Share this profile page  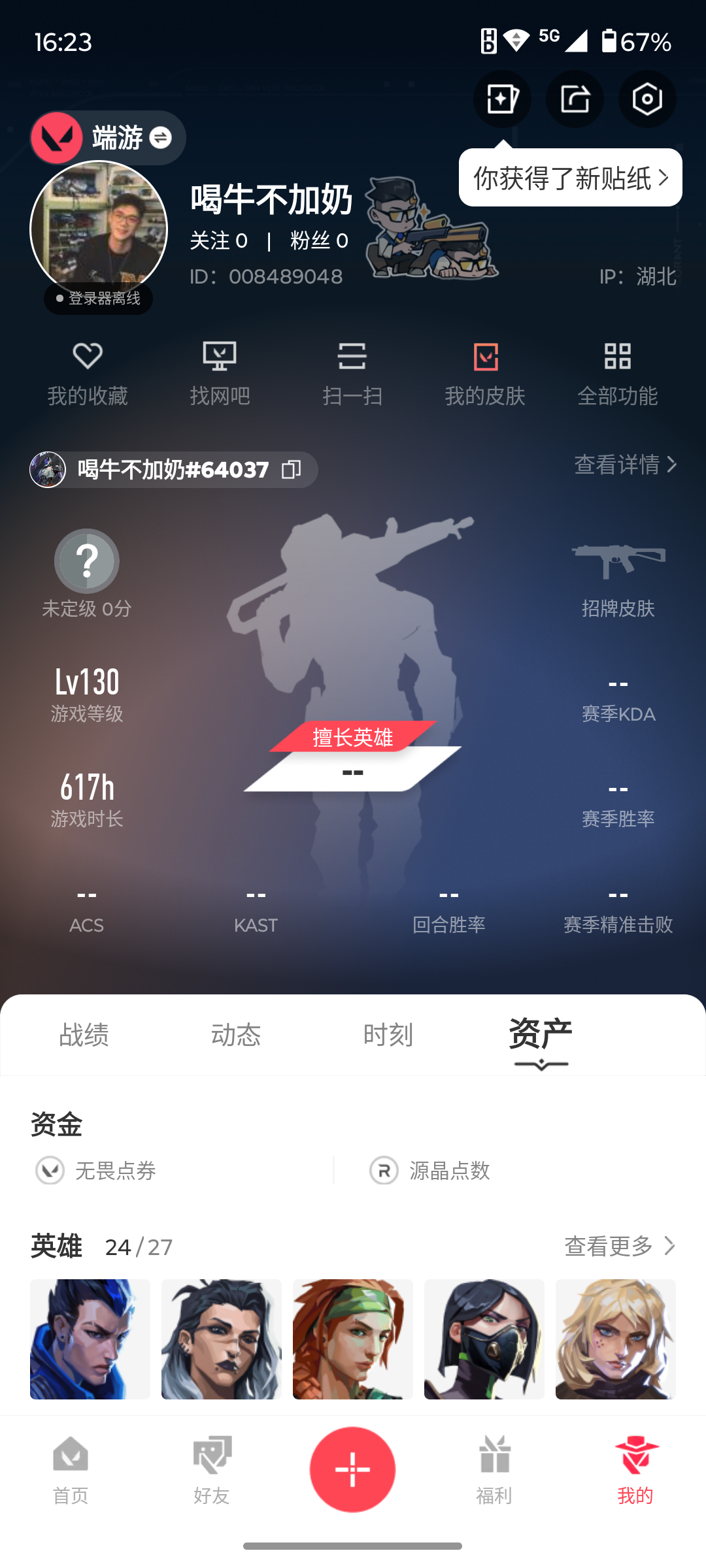[x=575, y=99]
